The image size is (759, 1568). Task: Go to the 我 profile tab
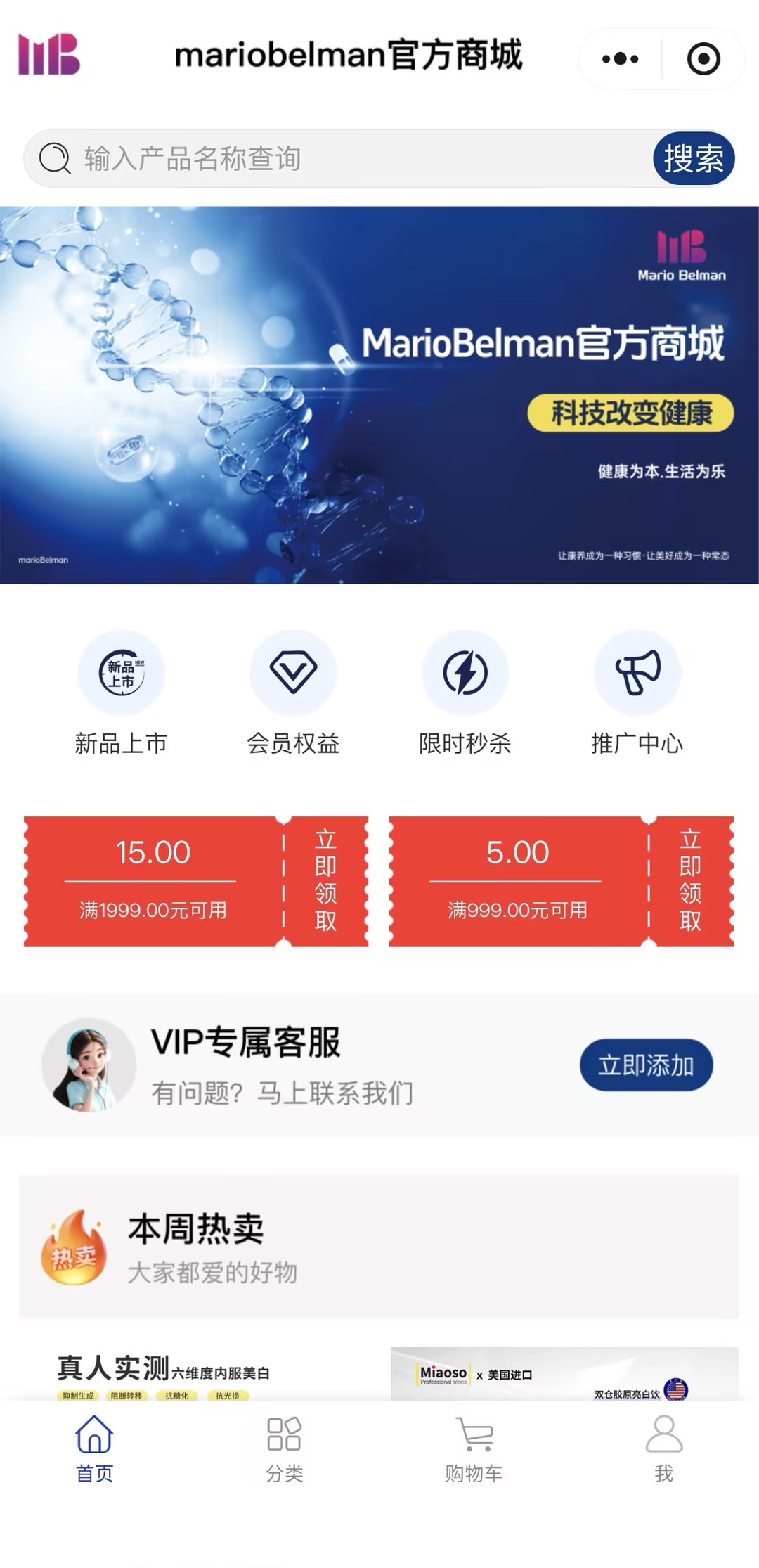663,1448
